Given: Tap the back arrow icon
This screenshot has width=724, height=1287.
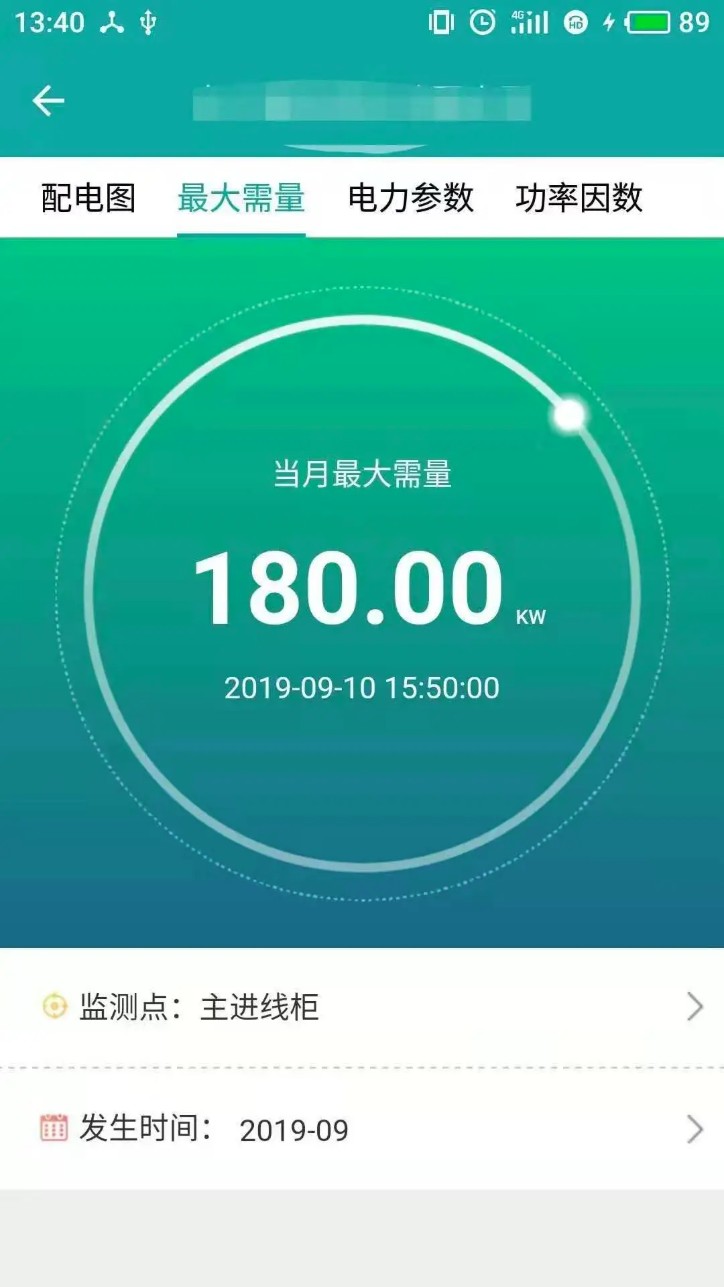Looking at the screenshot, I should click(x=48, y=100).
